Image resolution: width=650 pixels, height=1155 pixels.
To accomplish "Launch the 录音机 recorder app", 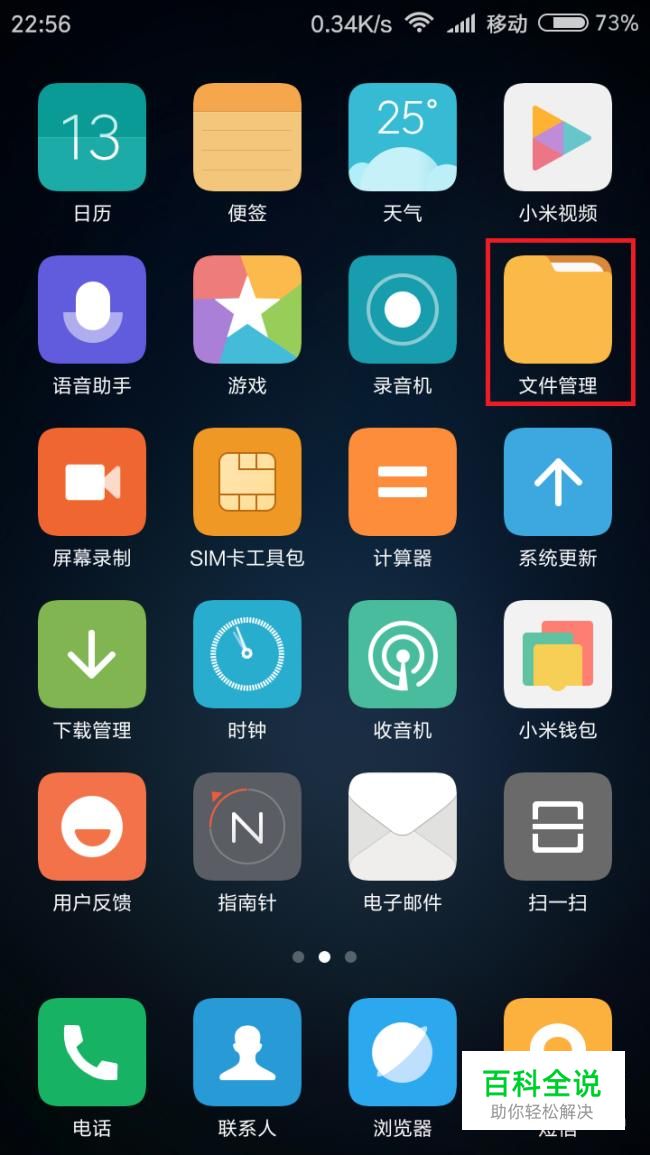I will [x=402, y=309].
